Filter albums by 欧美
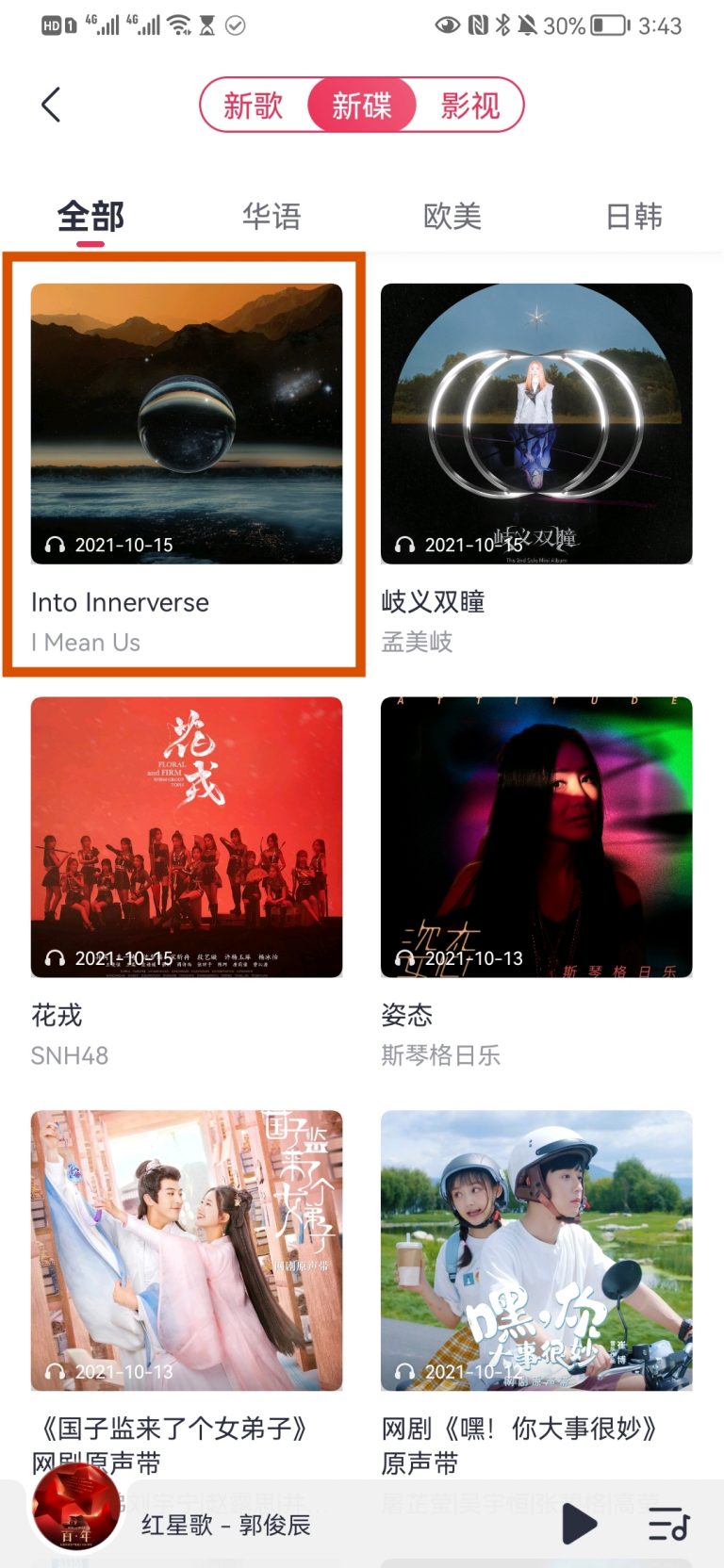This screenshot has width=724, height=1568. (x=452, y=217)
